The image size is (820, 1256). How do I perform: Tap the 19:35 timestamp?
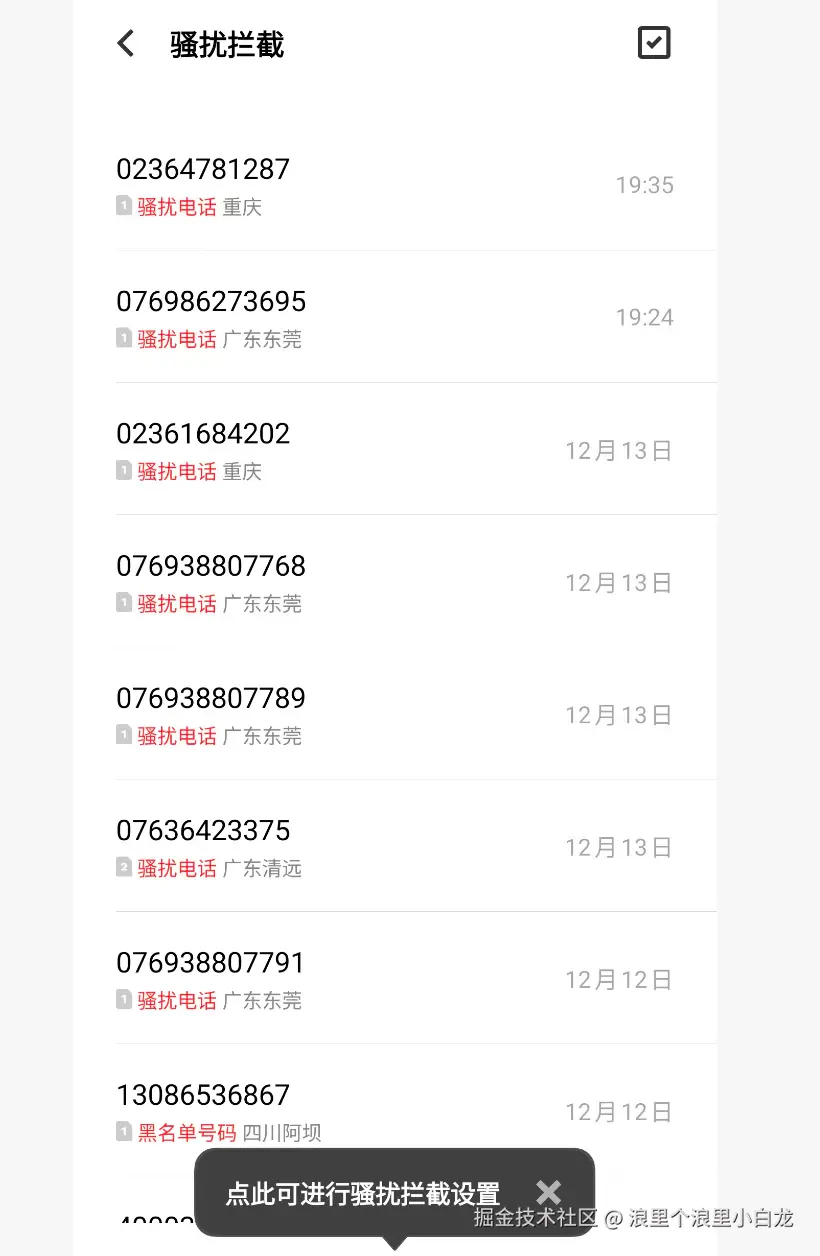click(x=644, y=185)
